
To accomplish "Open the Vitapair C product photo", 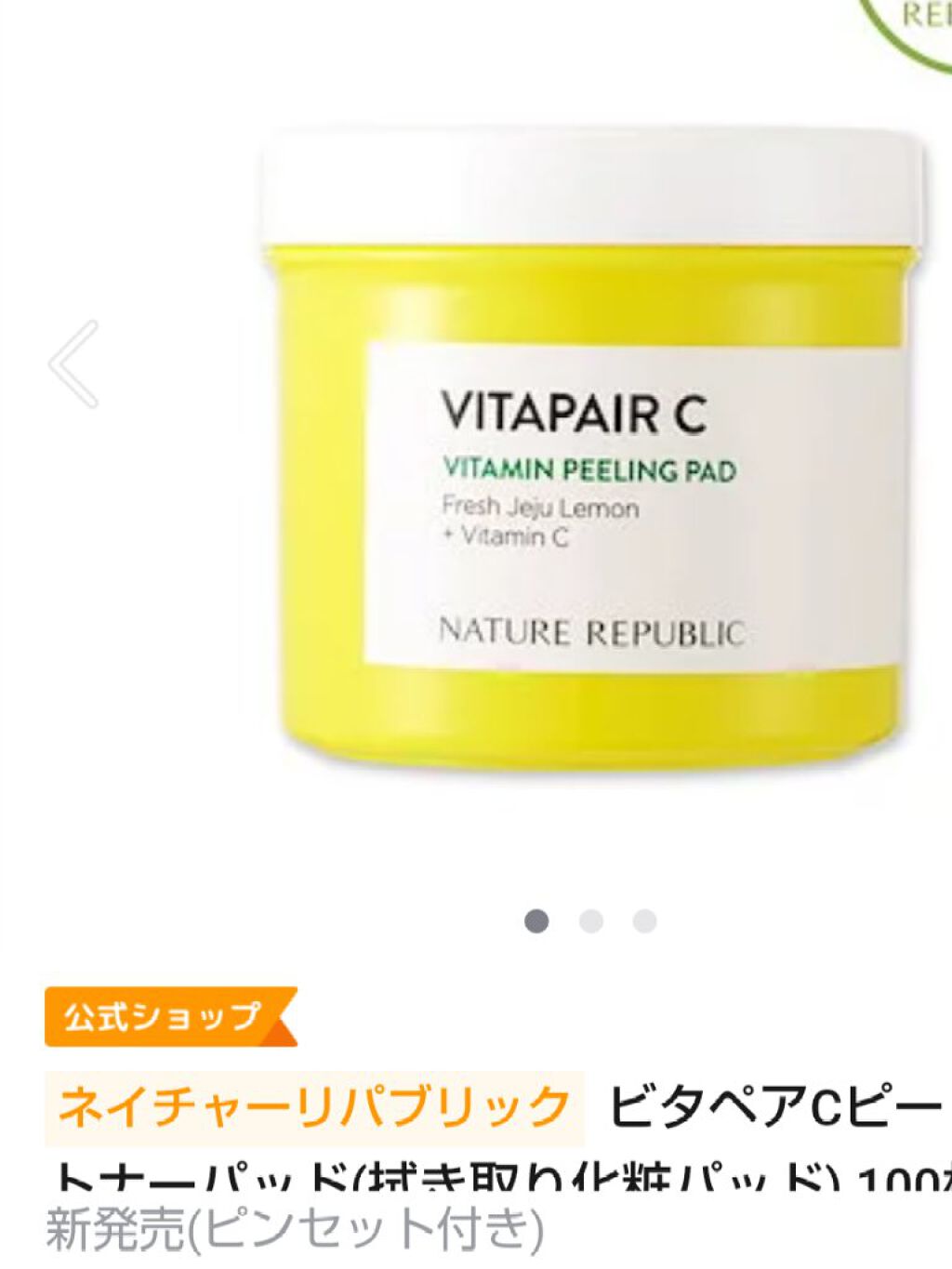I will click(x=589, y=465).
